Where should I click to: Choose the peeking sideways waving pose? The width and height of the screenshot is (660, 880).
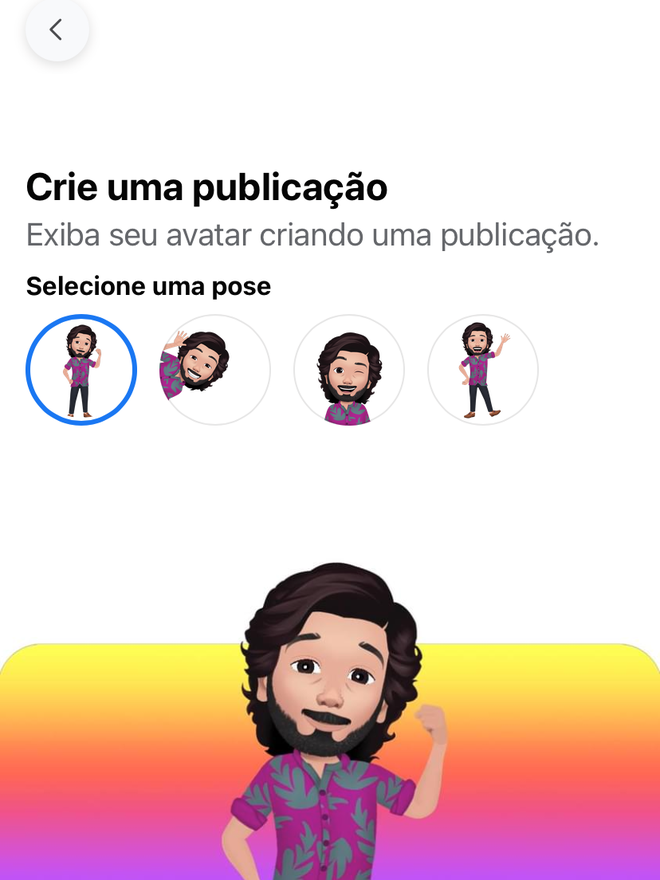(215, 370)
